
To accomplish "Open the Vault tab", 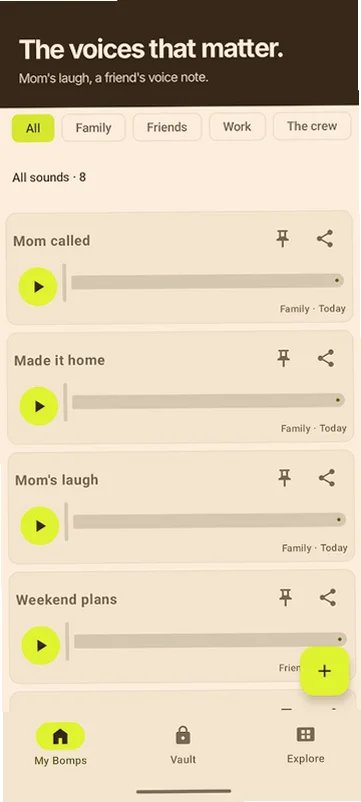I will (x=183, y=745).
